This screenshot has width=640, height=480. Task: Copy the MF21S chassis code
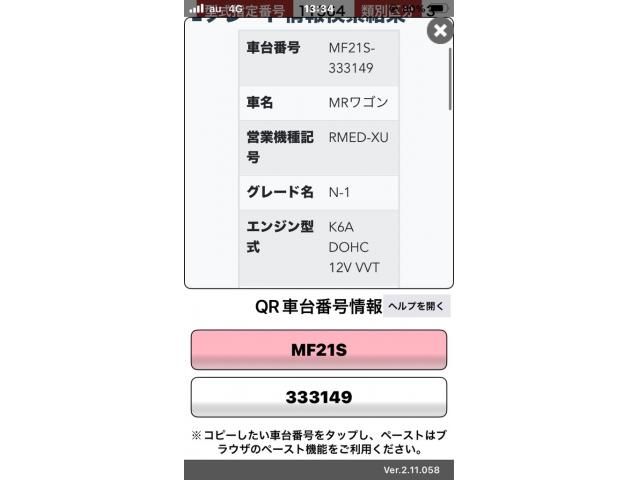click(x=318, y=351)
